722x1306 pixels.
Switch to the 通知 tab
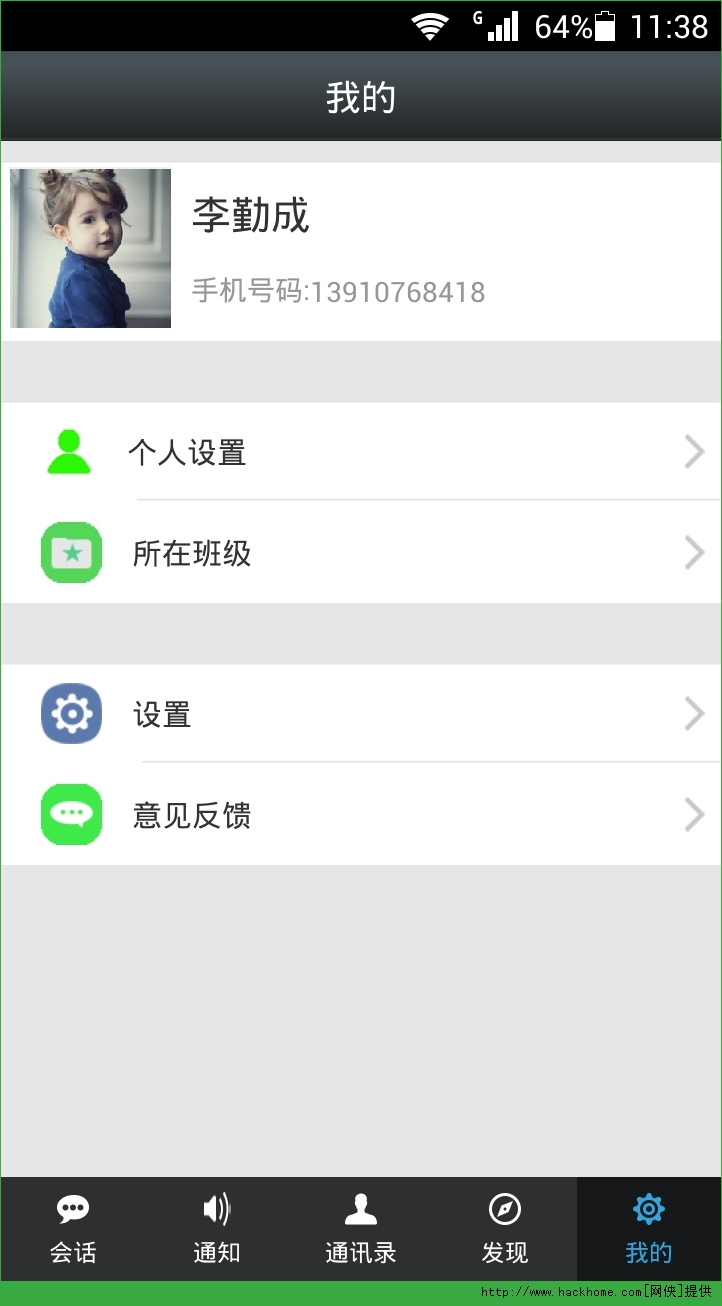coord(217,1229)
